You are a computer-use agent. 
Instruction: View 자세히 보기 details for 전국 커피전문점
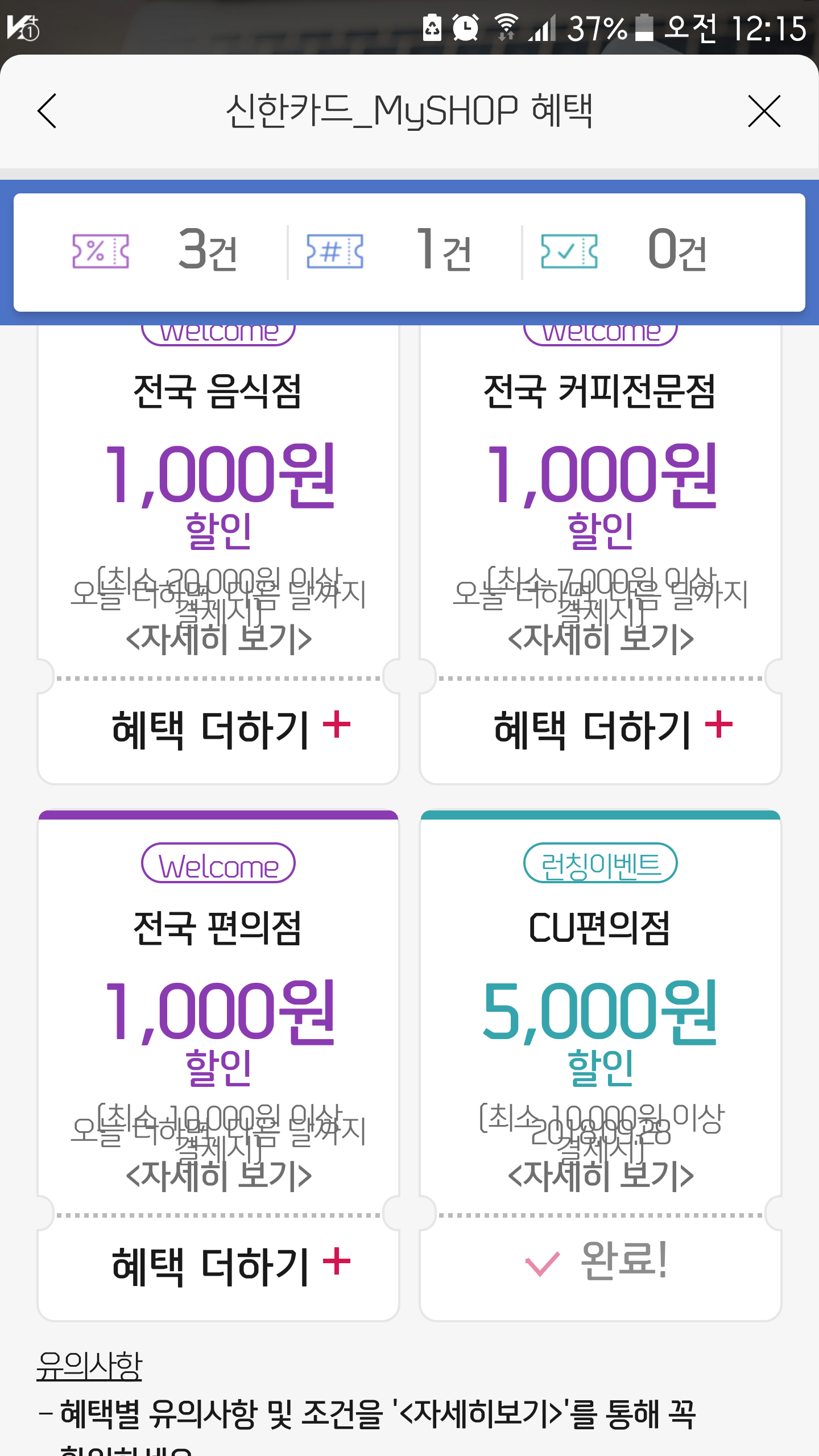click(x=601, y=639)
